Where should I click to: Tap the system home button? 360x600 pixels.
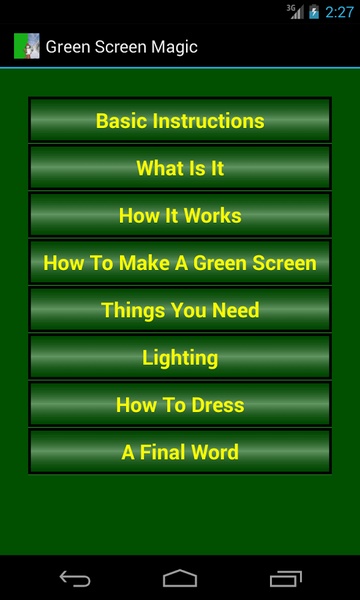click(x=180, y=578)
